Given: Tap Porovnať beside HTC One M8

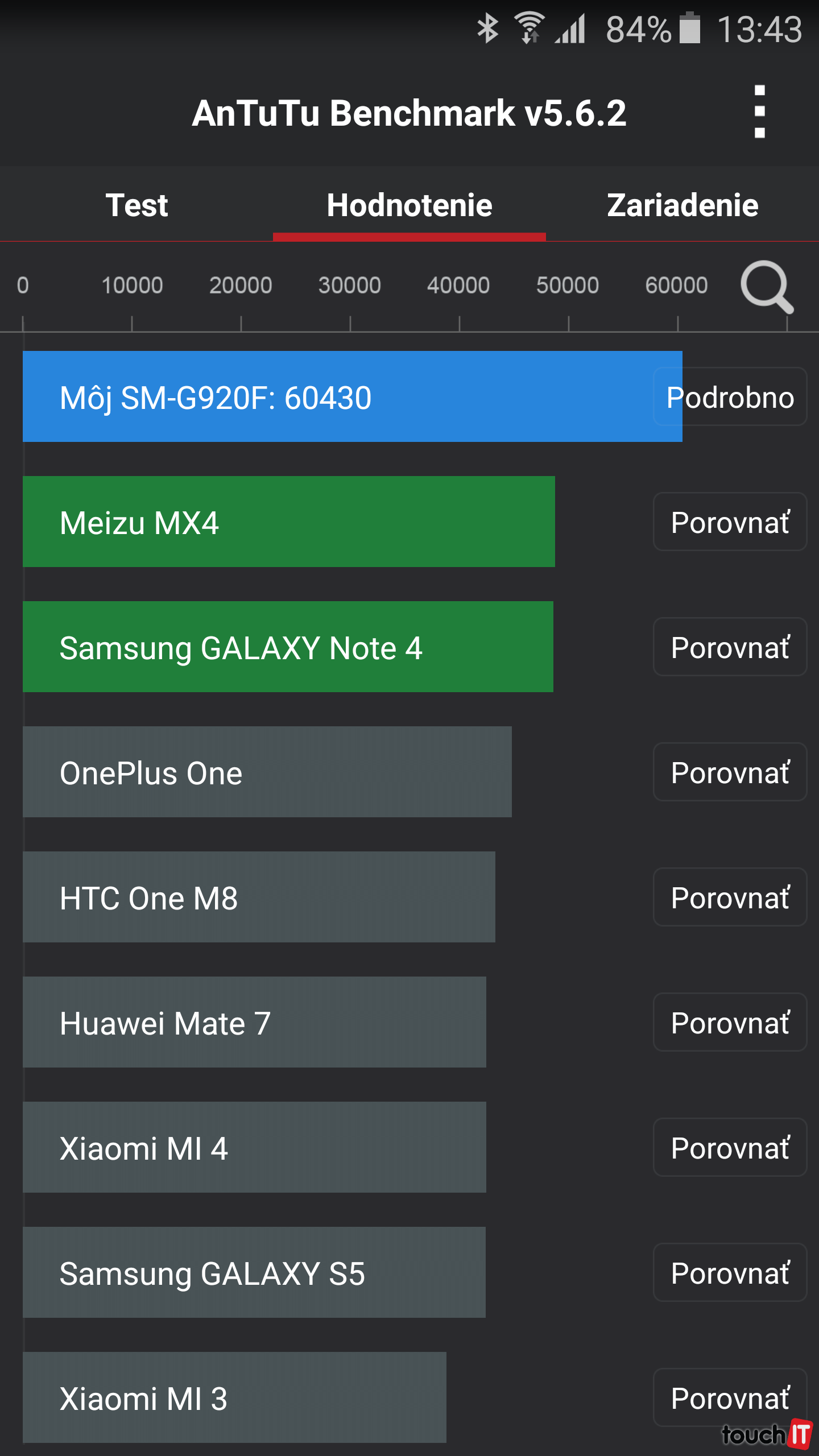Looking at the screenshot, I should pos(730,897).
